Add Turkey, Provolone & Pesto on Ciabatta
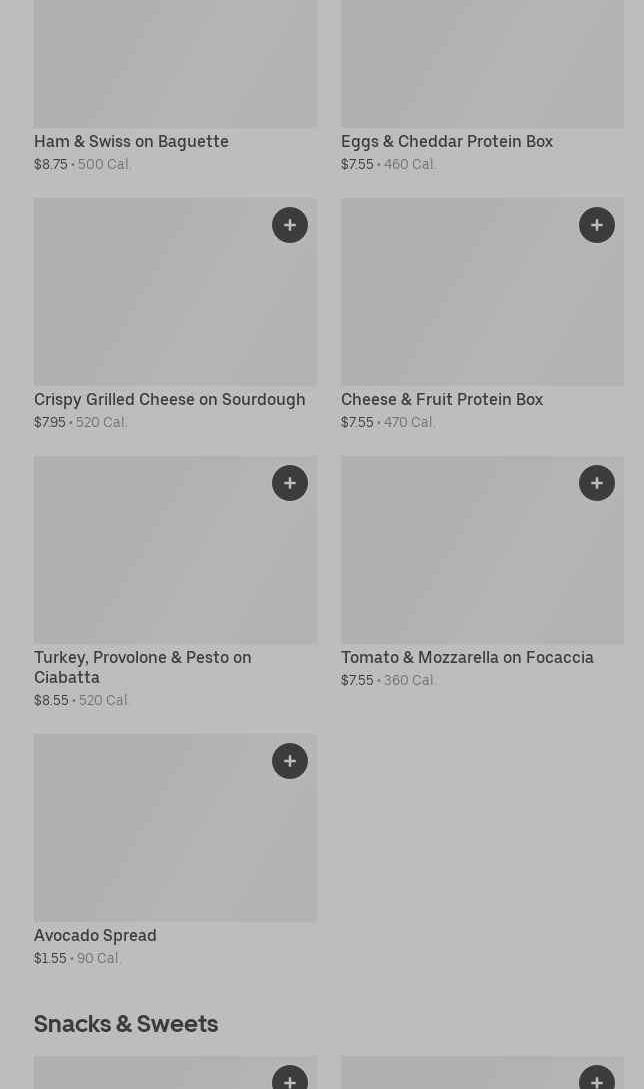This screenshot has height=1089, width=644. tap(290, 483)
